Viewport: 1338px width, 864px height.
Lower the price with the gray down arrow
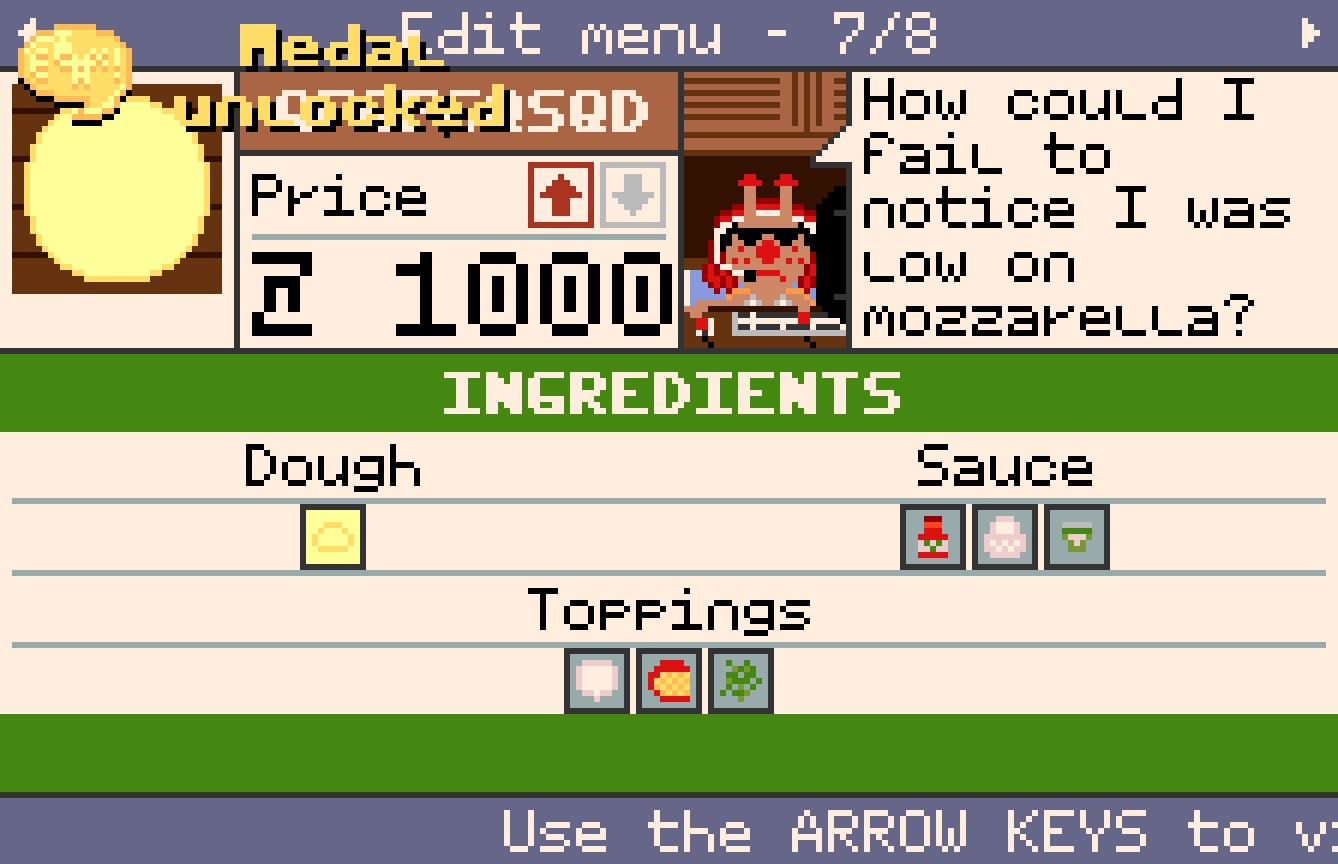(x=632, y=195)
